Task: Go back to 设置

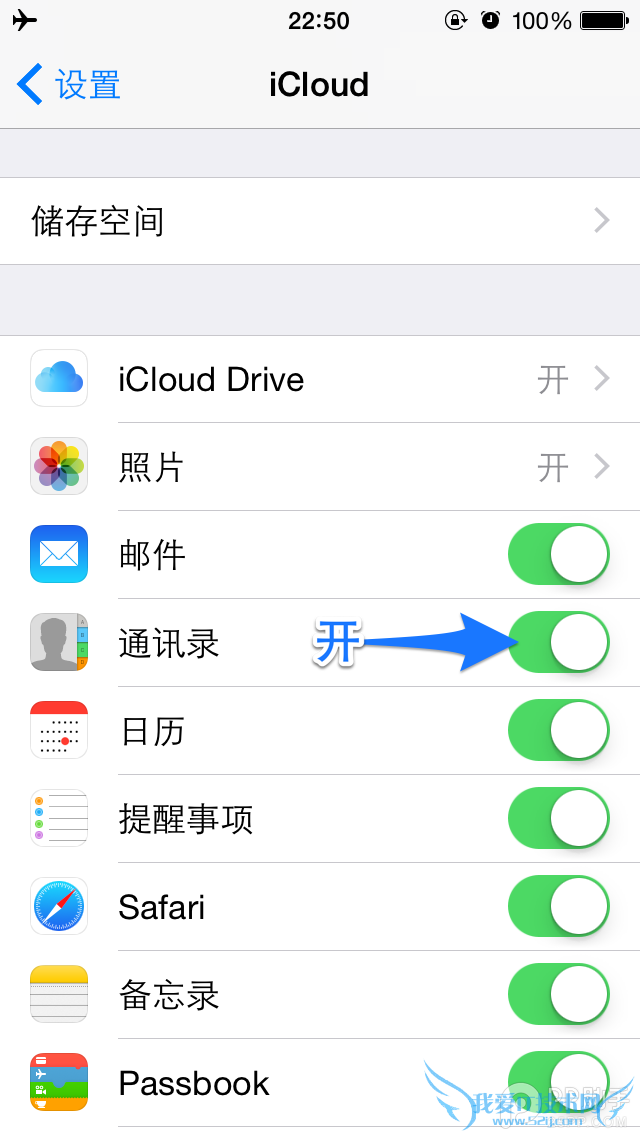Action: [x=68, y=85]
